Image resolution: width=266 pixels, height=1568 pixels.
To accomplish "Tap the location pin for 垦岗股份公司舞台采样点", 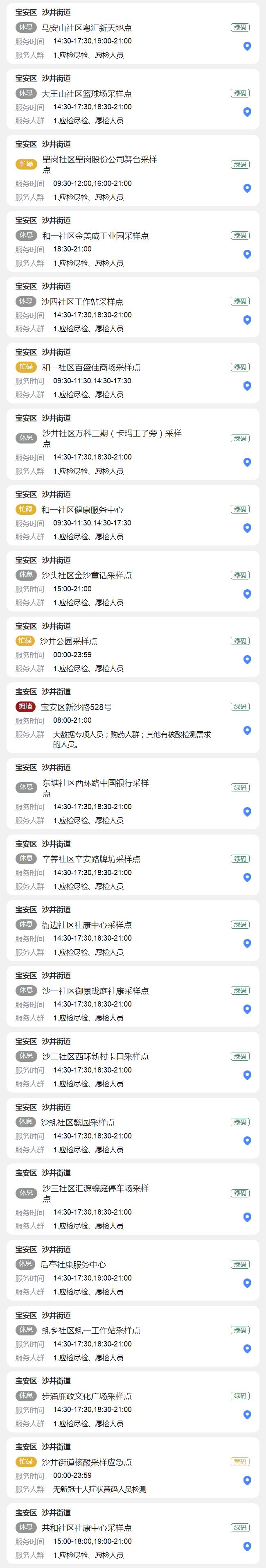I will pyautogui.click(x=247, y=188).
